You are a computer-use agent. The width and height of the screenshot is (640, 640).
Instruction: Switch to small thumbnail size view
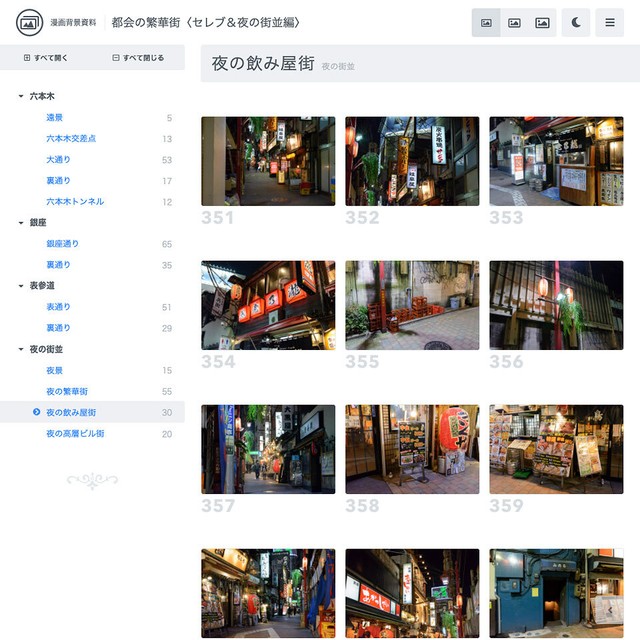tap(486, 22)
